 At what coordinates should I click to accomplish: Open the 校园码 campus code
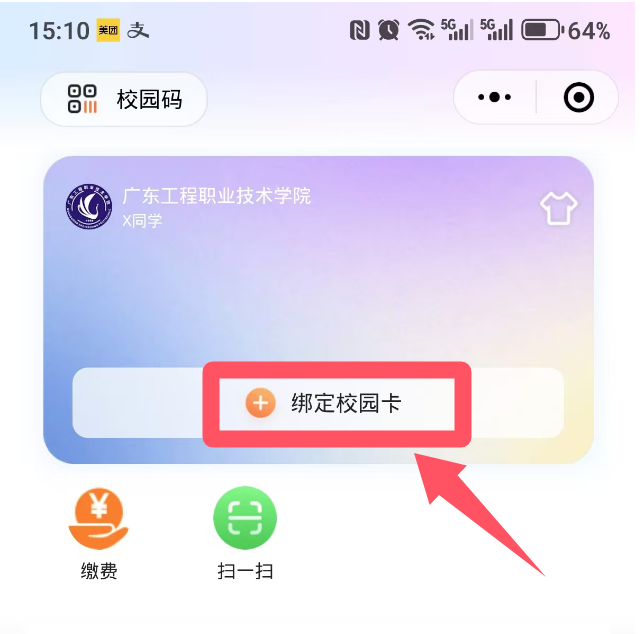pyautogui.click(x=123, y=99)
